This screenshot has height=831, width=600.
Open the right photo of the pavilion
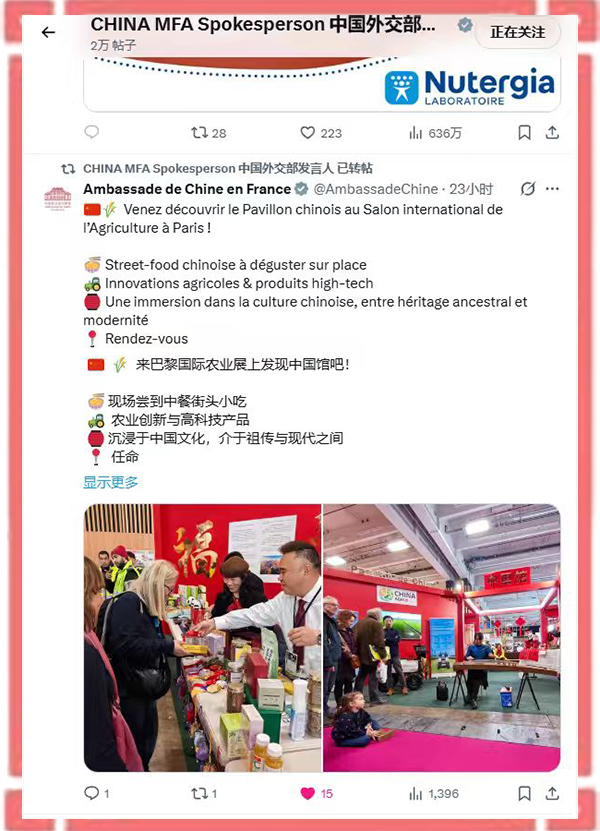click(x=441, y=637)
